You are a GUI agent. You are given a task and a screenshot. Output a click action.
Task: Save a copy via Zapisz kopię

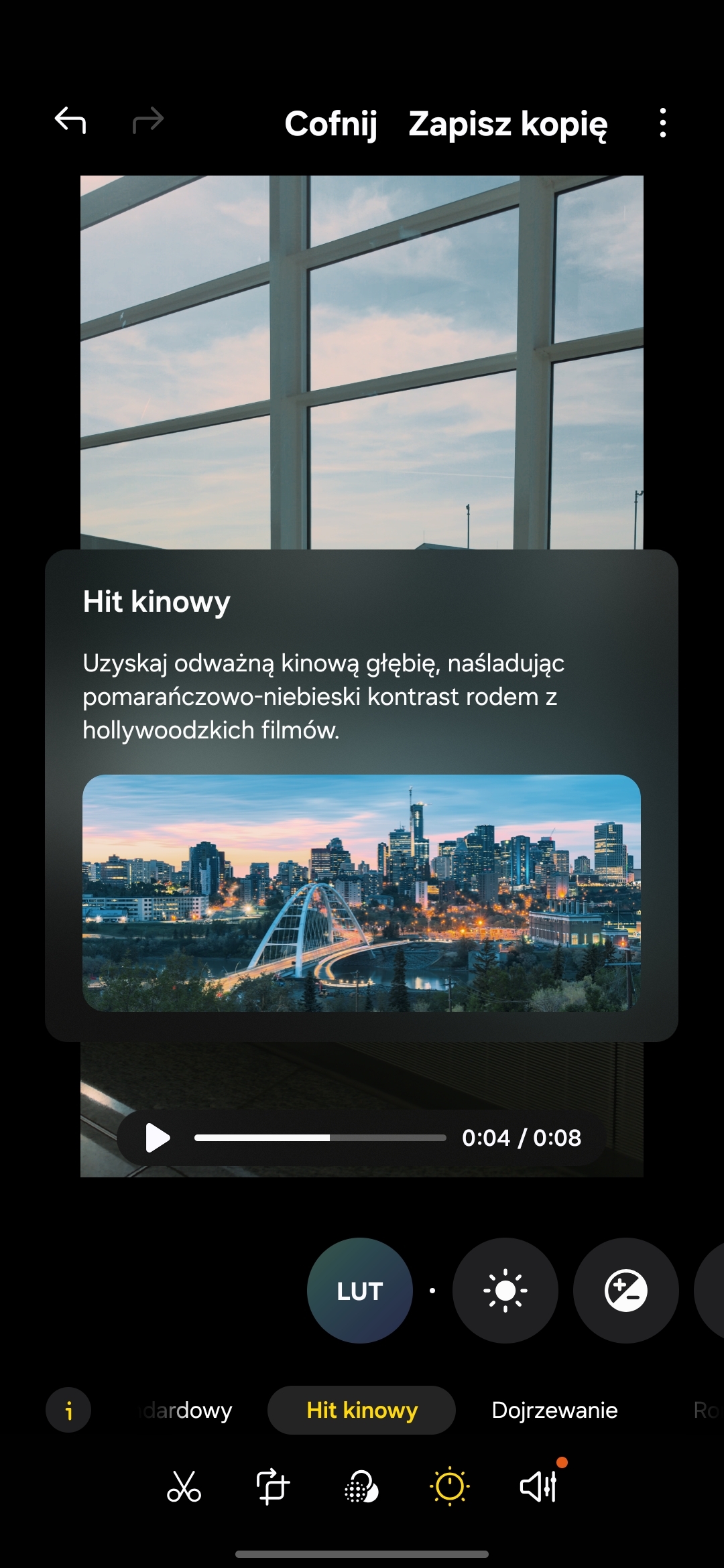pyautogui.click(x=507, y=124)
